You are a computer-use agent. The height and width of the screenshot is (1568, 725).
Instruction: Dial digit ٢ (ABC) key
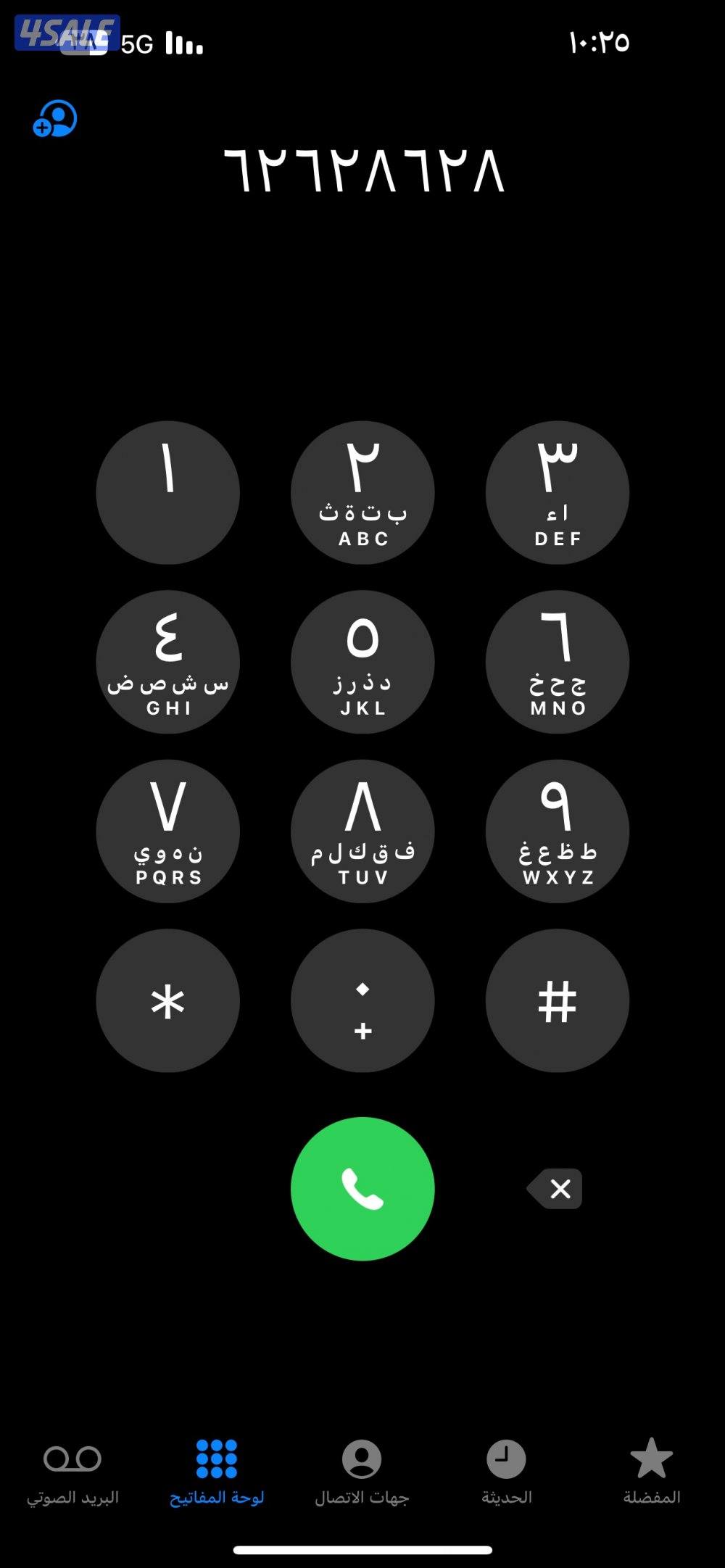click(362, 493)
